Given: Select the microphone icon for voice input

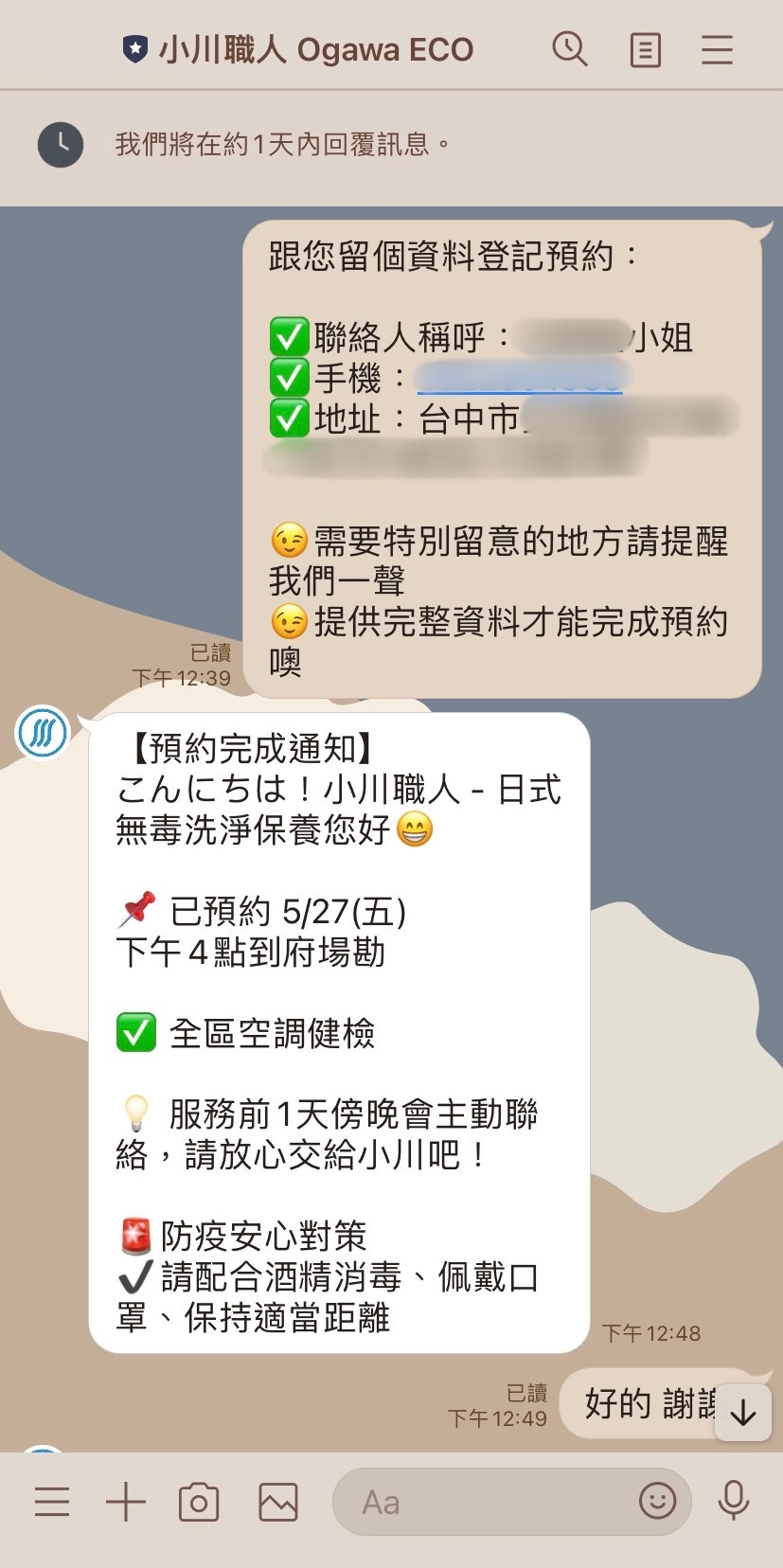Looking at the screenshot, I should click(x=733, y=1502).
